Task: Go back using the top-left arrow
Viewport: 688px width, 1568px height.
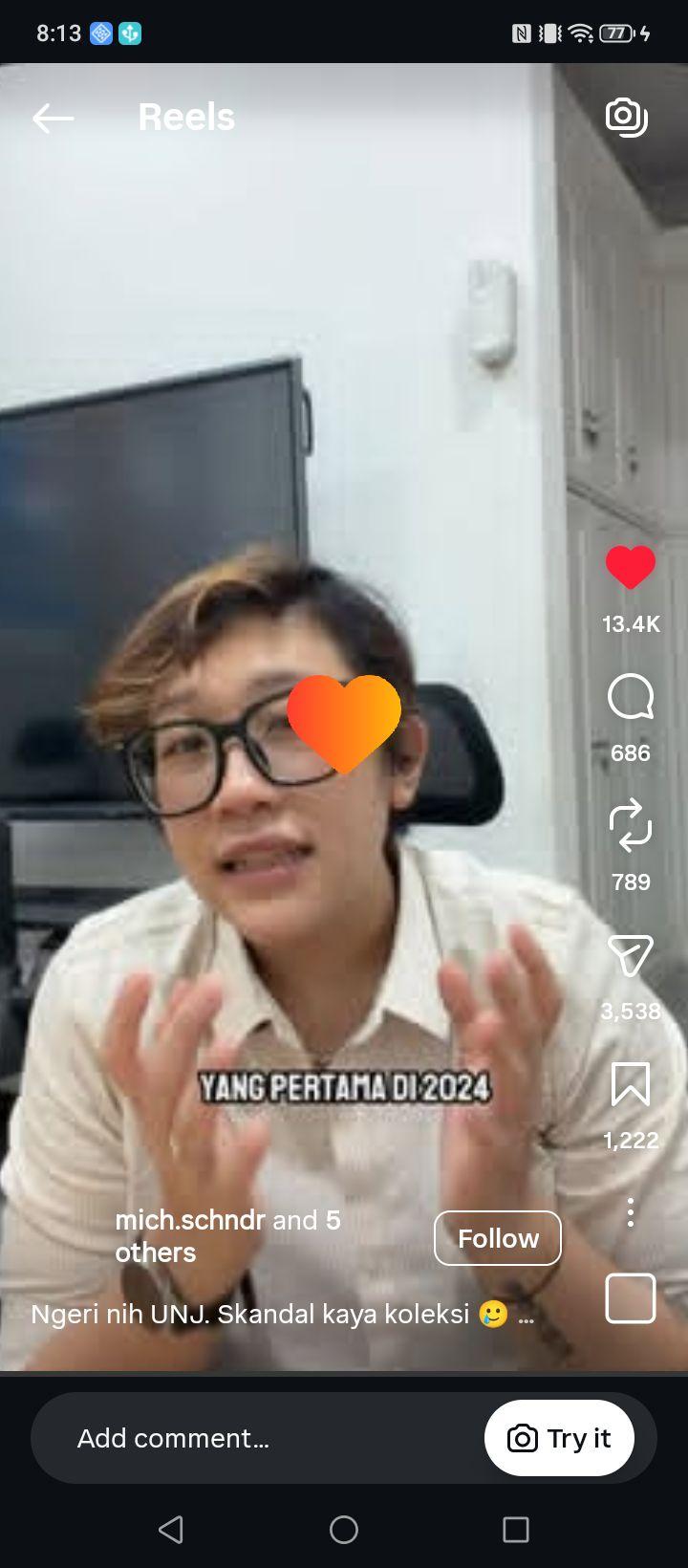Action: pos(53,118)
